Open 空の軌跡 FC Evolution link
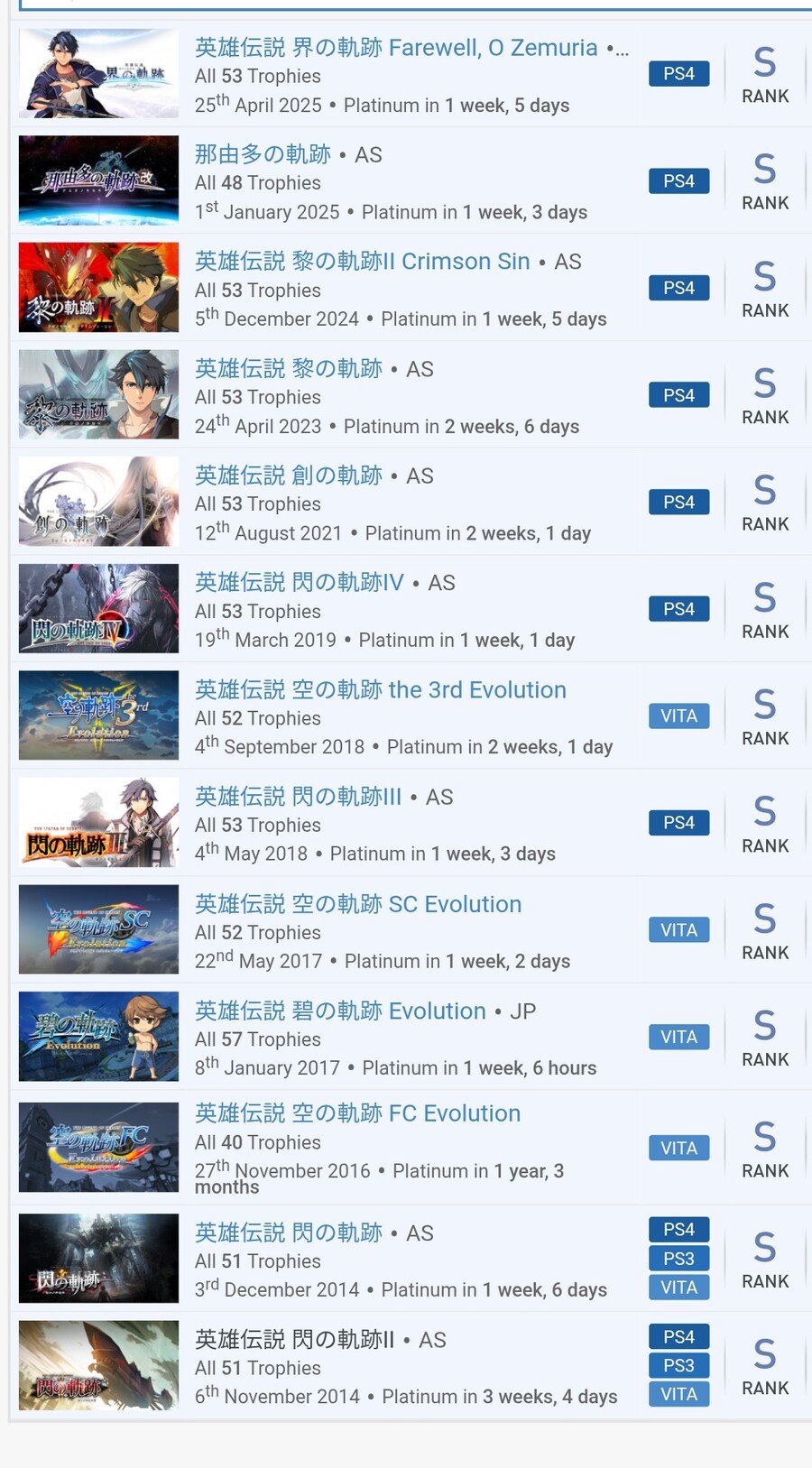This screenshot has height=1468, width=812. coord(357,1113)
